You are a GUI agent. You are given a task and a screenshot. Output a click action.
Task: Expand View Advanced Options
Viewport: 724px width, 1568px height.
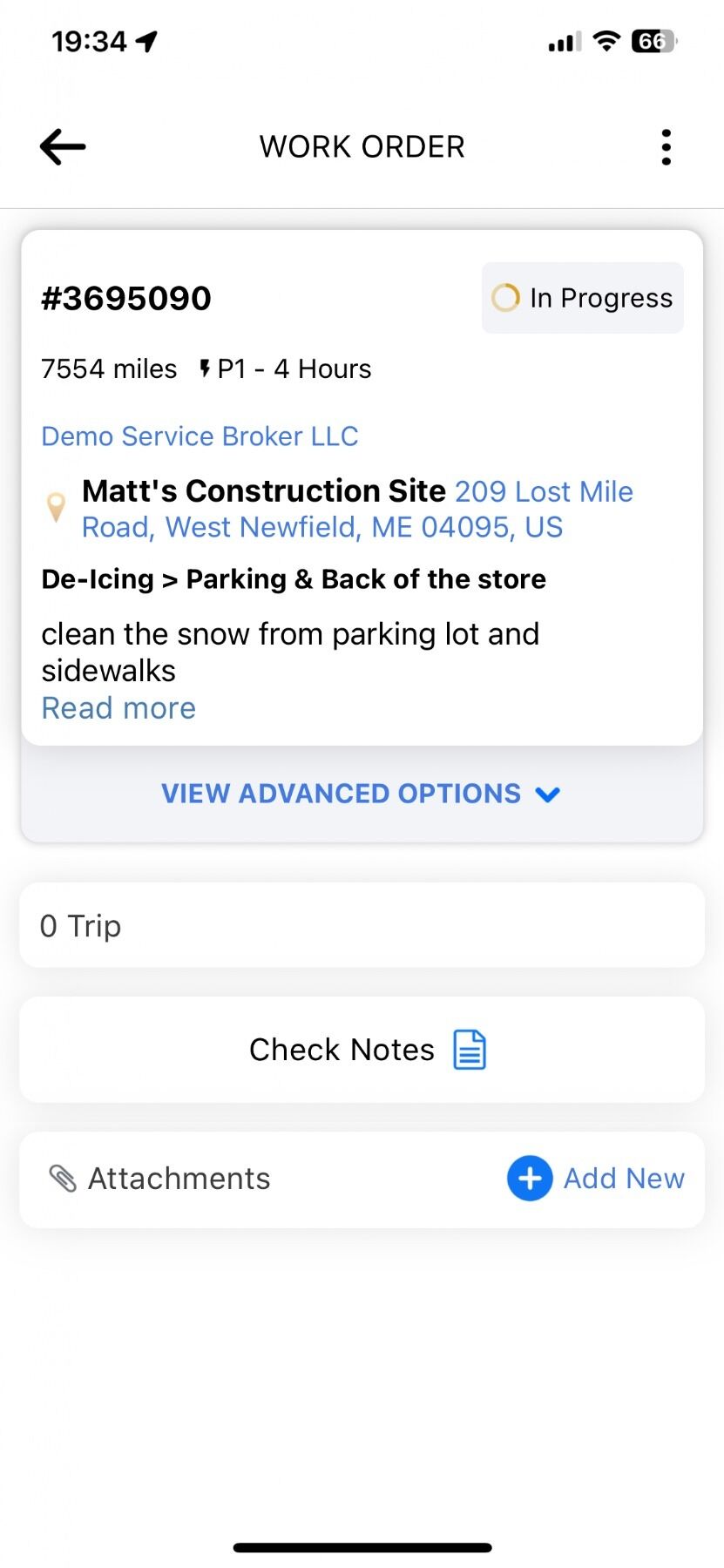tap(361, 794)
